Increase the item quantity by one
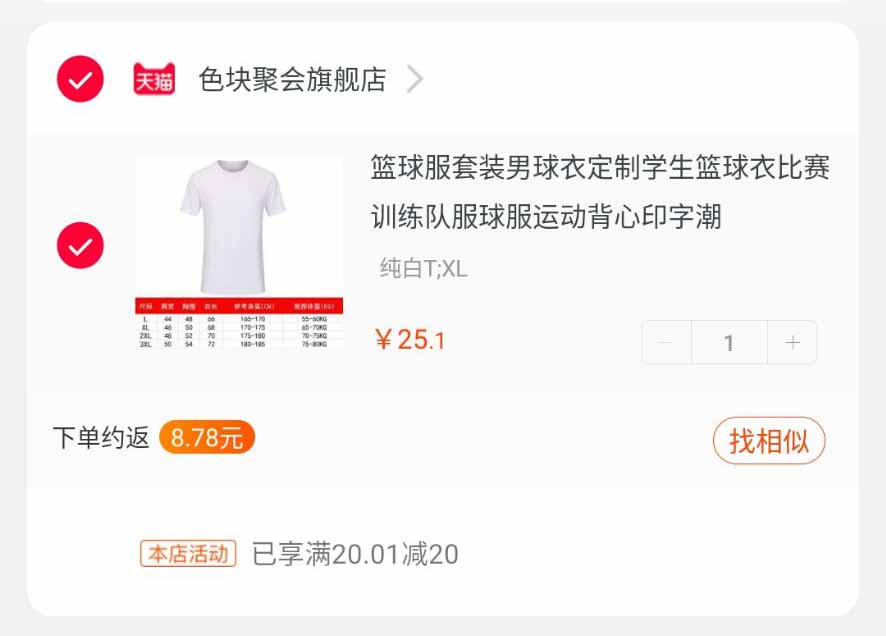Viewport: 886px width, 636px height. (793, 343)
